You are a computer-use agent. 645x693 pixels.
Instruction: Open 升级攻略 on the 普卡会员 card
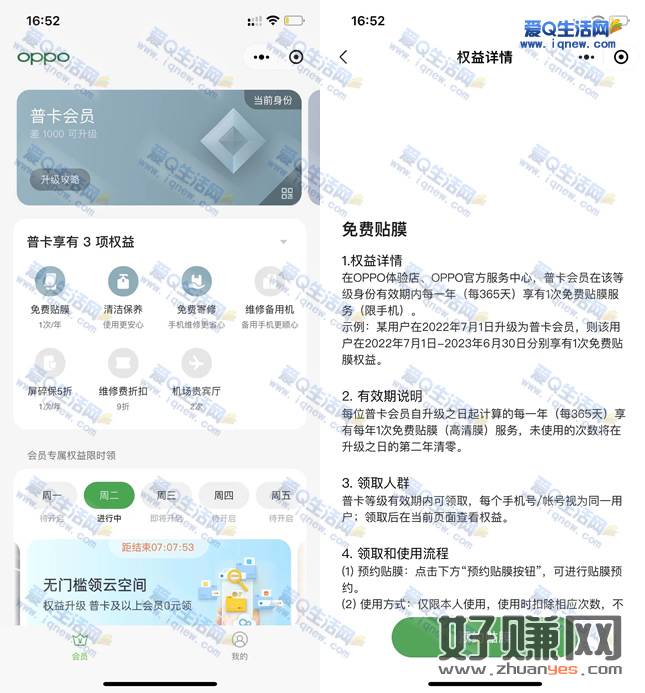pos(59,180)
